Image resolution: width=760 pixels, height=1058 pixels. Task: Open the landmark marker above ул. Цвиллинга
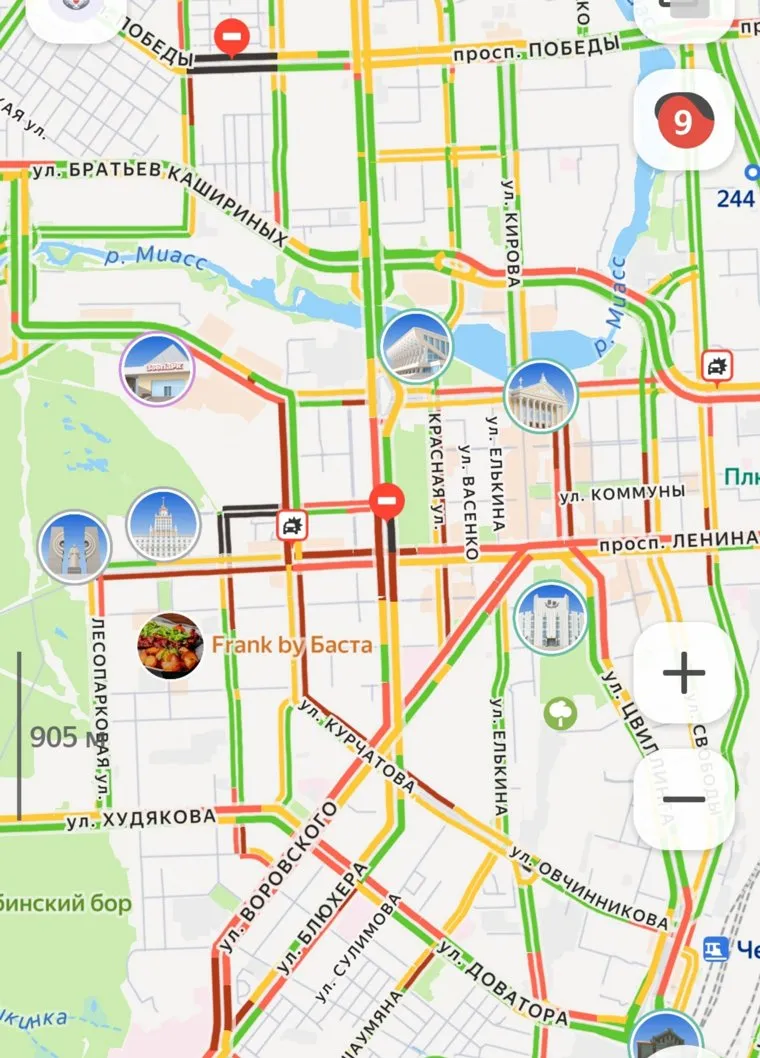pos(550,618)
